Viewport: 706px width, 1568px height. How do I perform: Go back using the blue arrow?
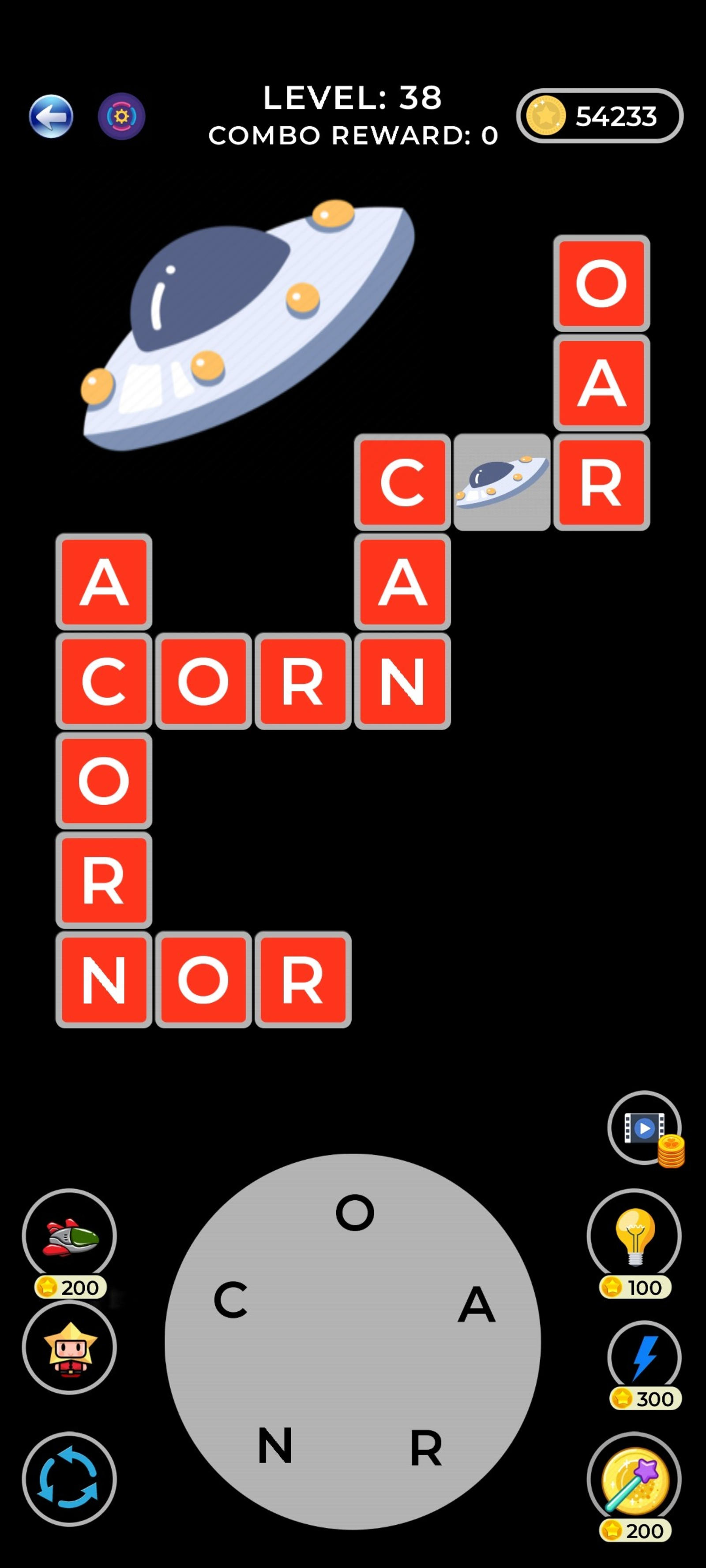pyautogui.click(x=51, y=116)
